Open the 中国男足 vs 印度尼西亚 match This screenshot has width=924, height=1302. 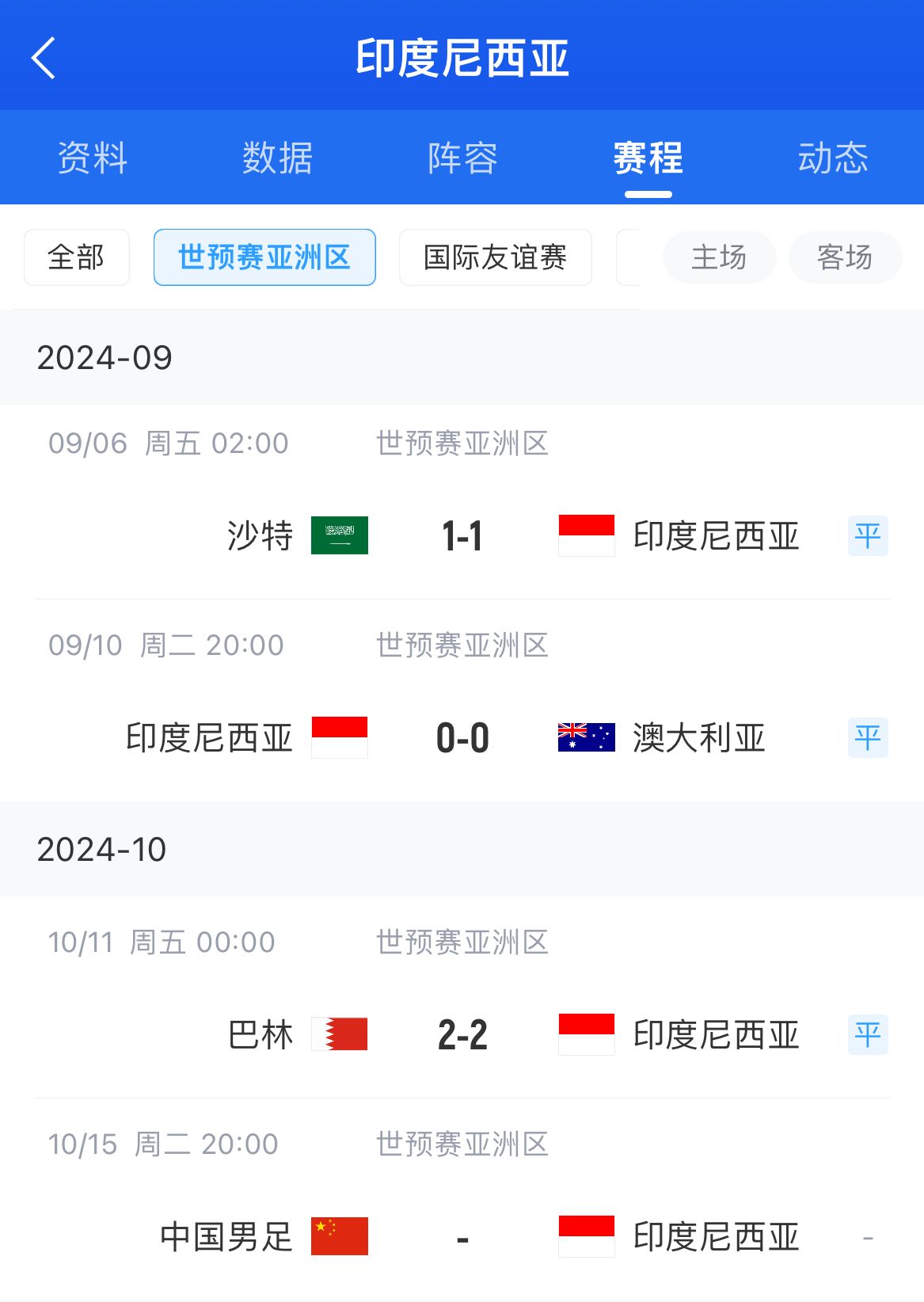pos(462,1237)
